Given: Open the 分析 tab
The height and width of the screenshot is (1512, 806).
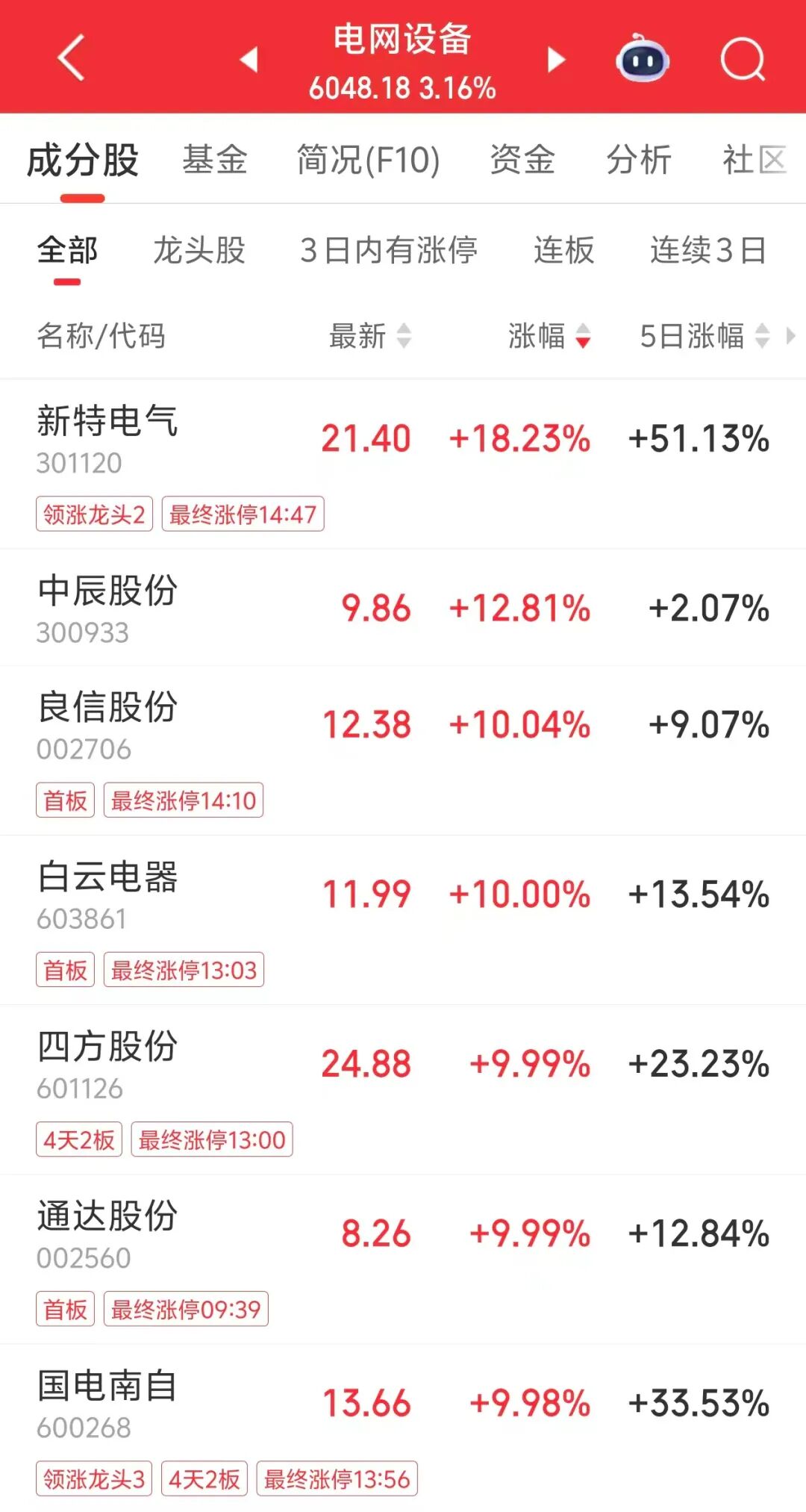Looking at the screenshot, I should pos(638,160).
